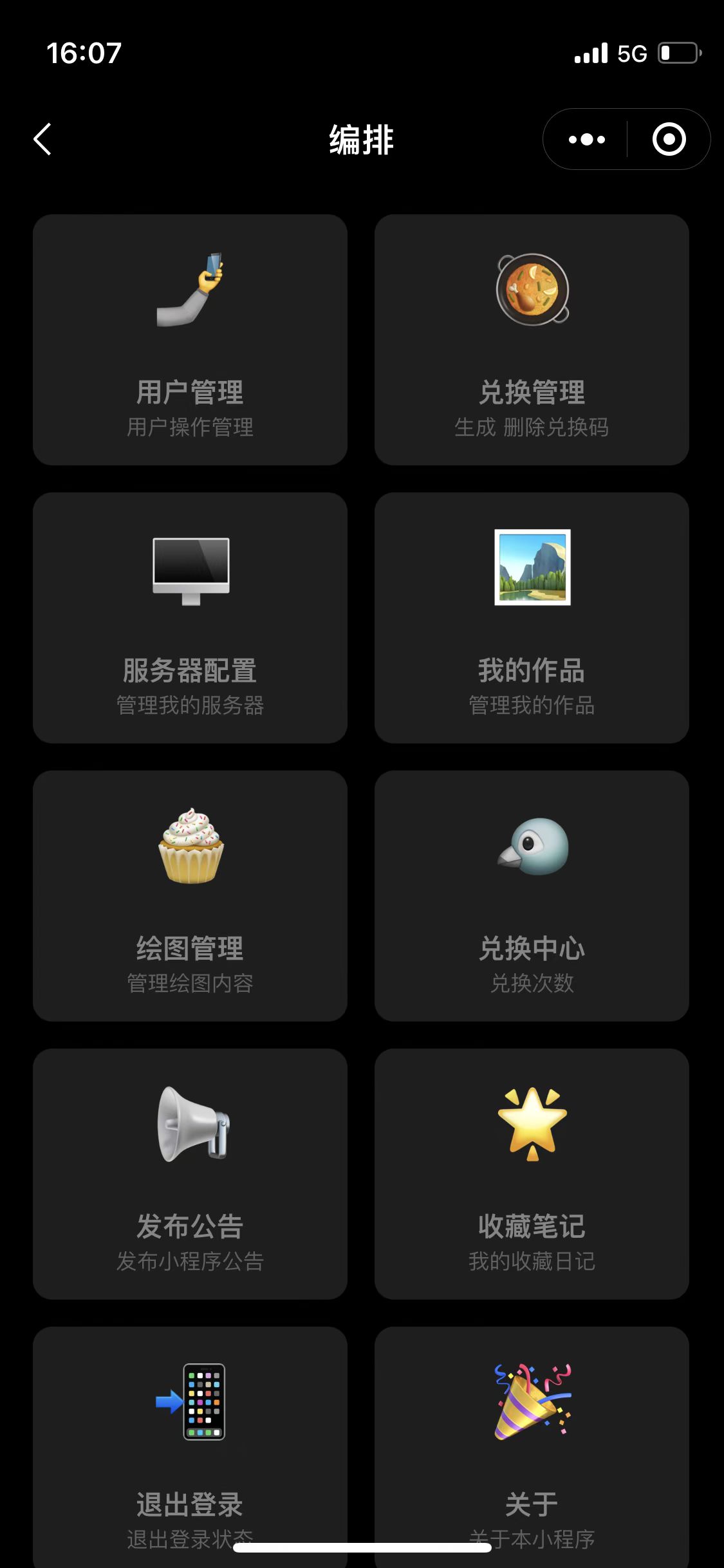Tap the circular close capsule button

[x=669, y=139]
